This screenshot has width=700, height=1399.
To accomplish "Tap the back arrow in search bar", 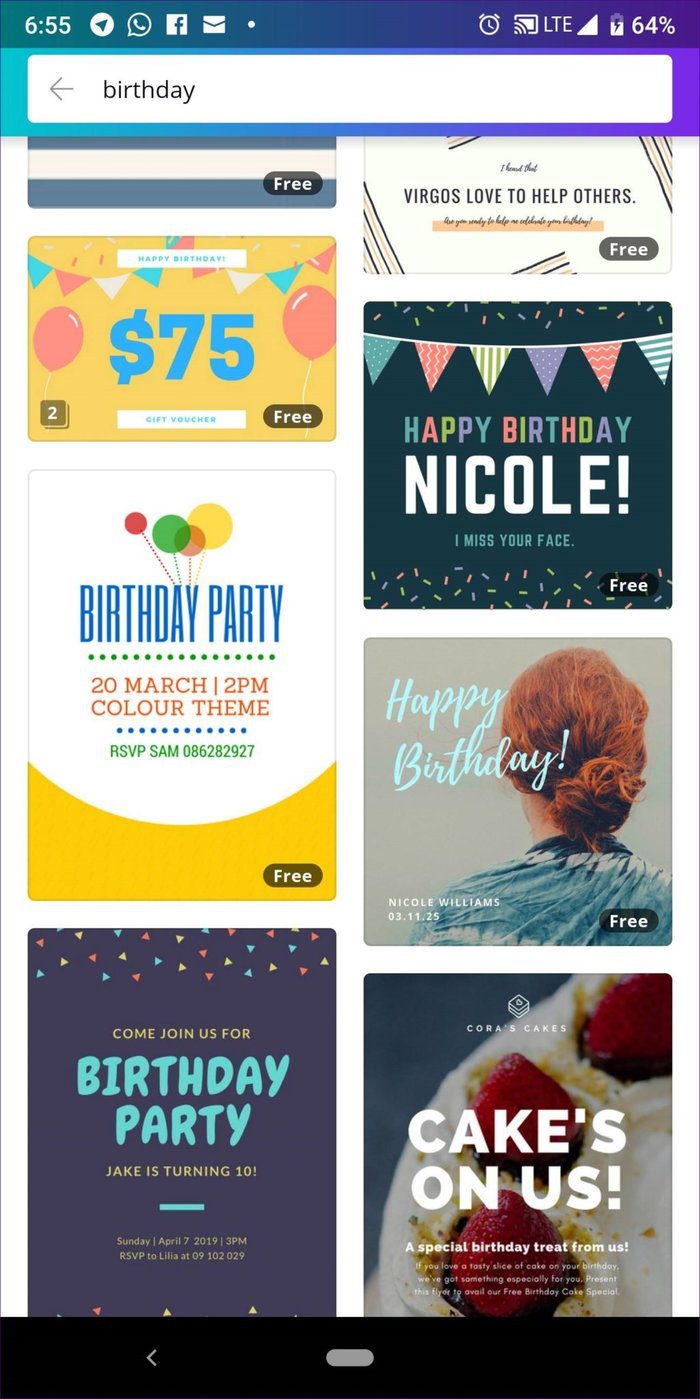I will tap(61, 89).
